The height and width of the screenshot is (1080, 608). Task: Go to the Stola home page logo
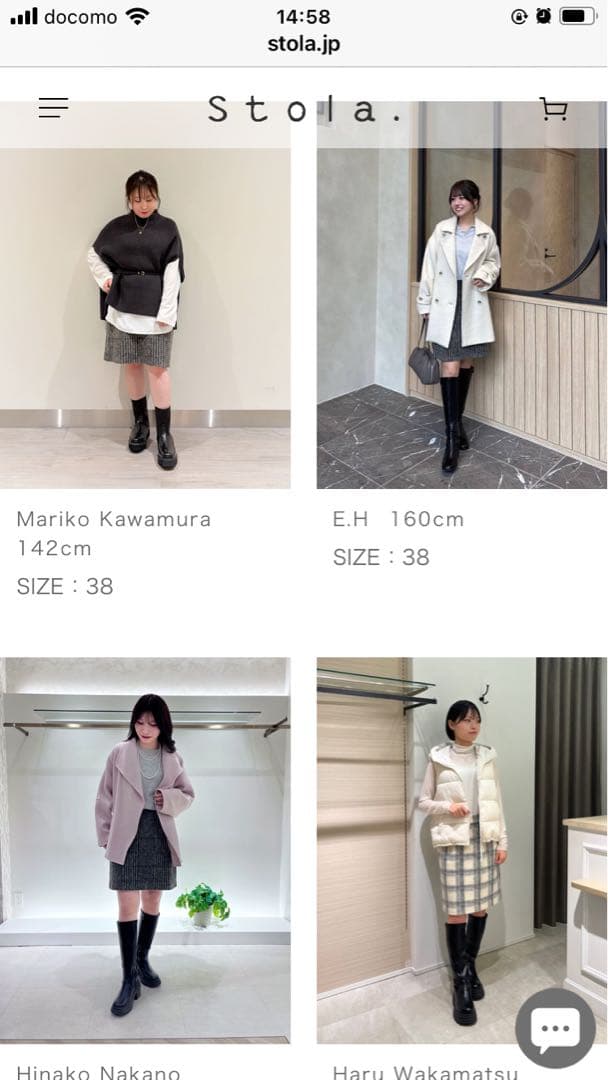(303, 109)
